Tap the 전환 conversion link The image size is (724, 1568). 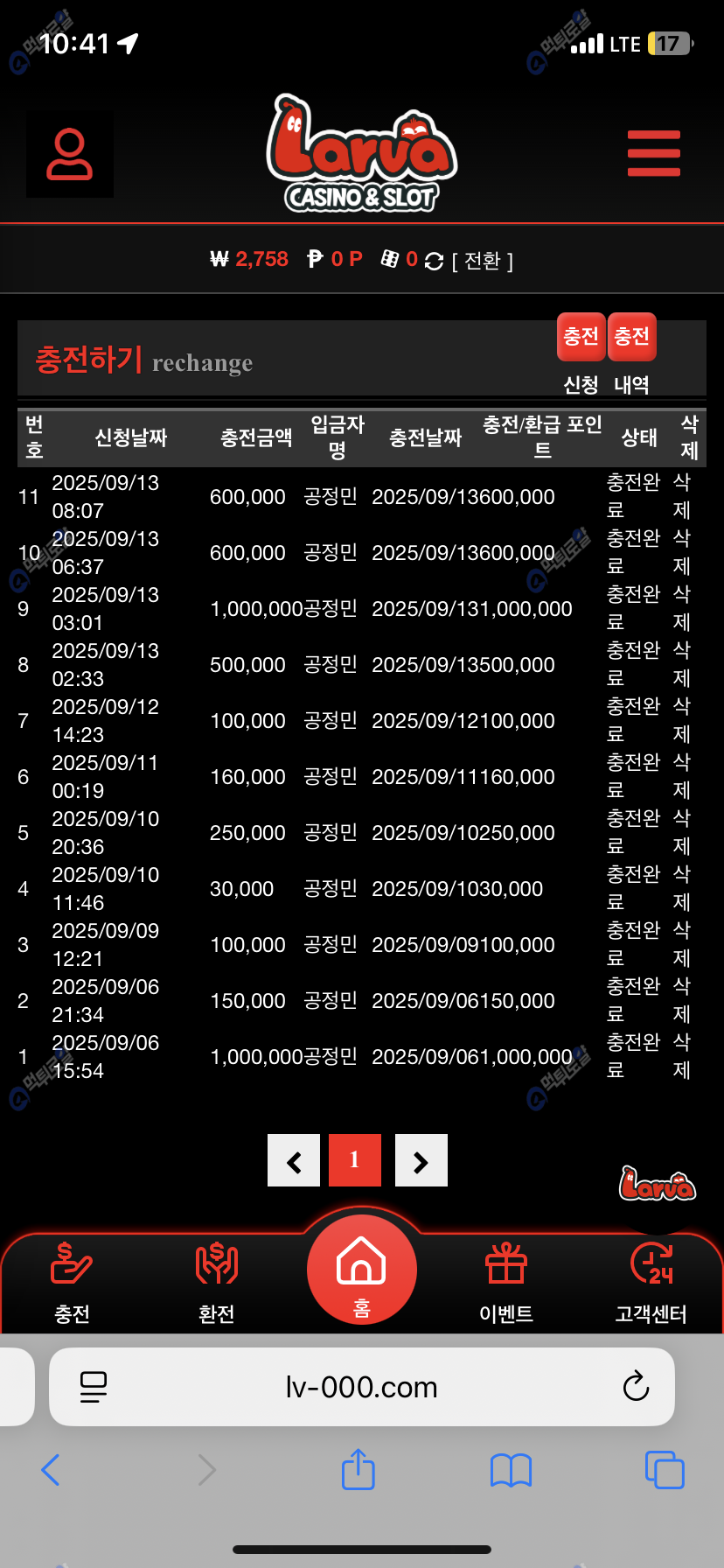[x=482, y=261]
